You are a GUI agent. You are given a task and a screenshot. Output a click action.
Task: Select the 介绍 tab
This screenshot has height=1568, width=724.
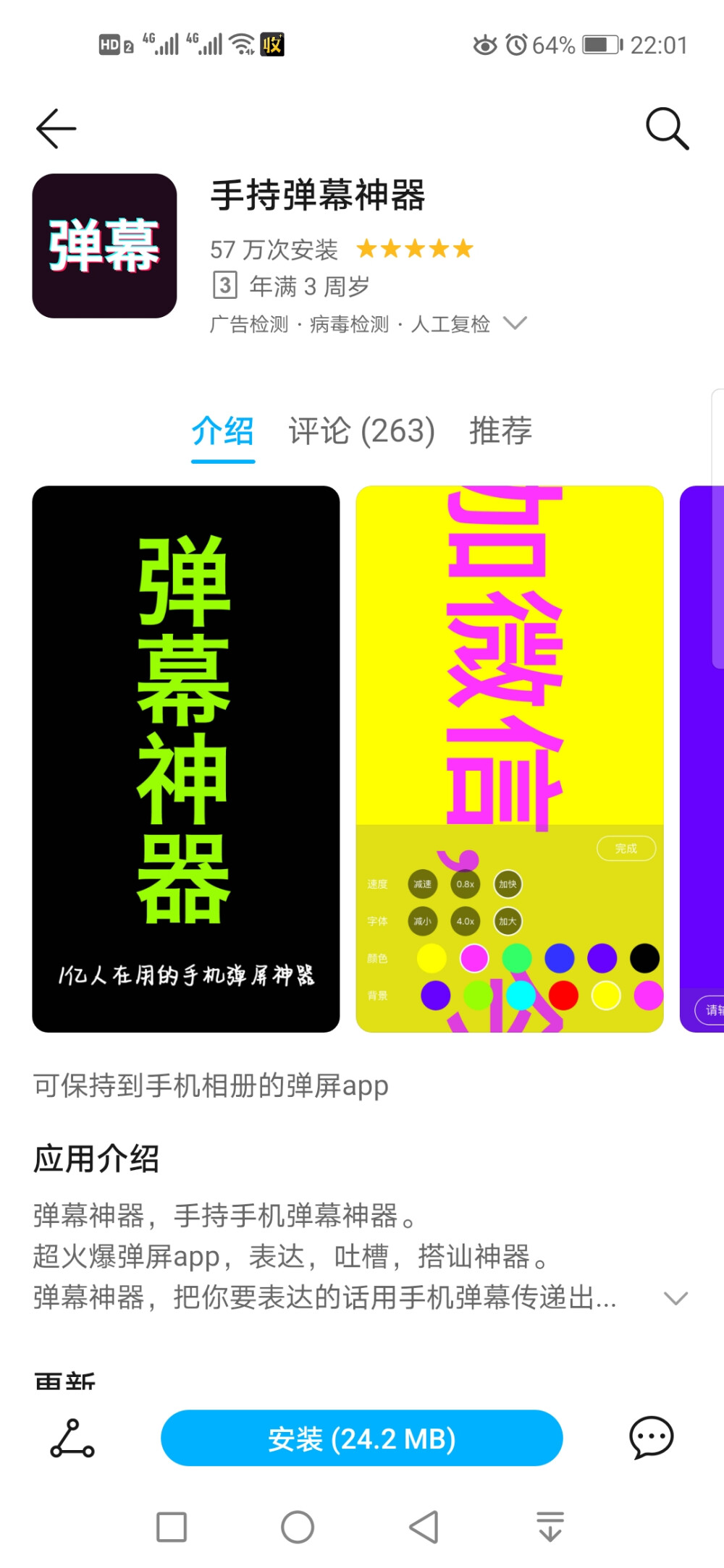pyautogui.click(x=222, y=431)
